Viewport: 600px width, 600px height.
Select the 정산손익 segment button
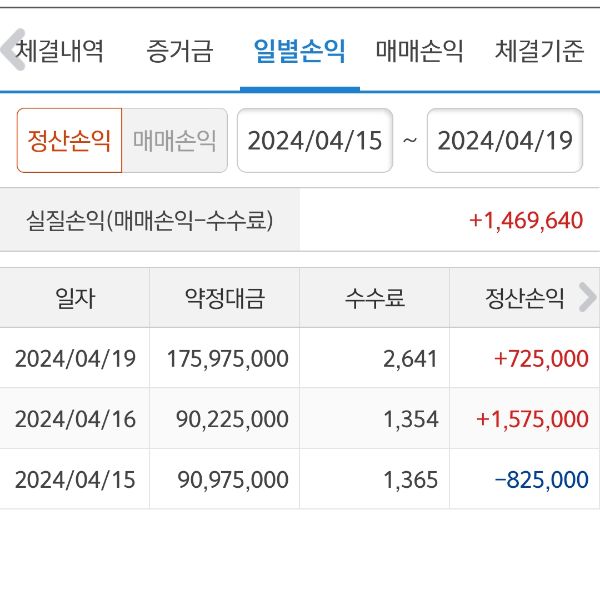coord(69,140)
